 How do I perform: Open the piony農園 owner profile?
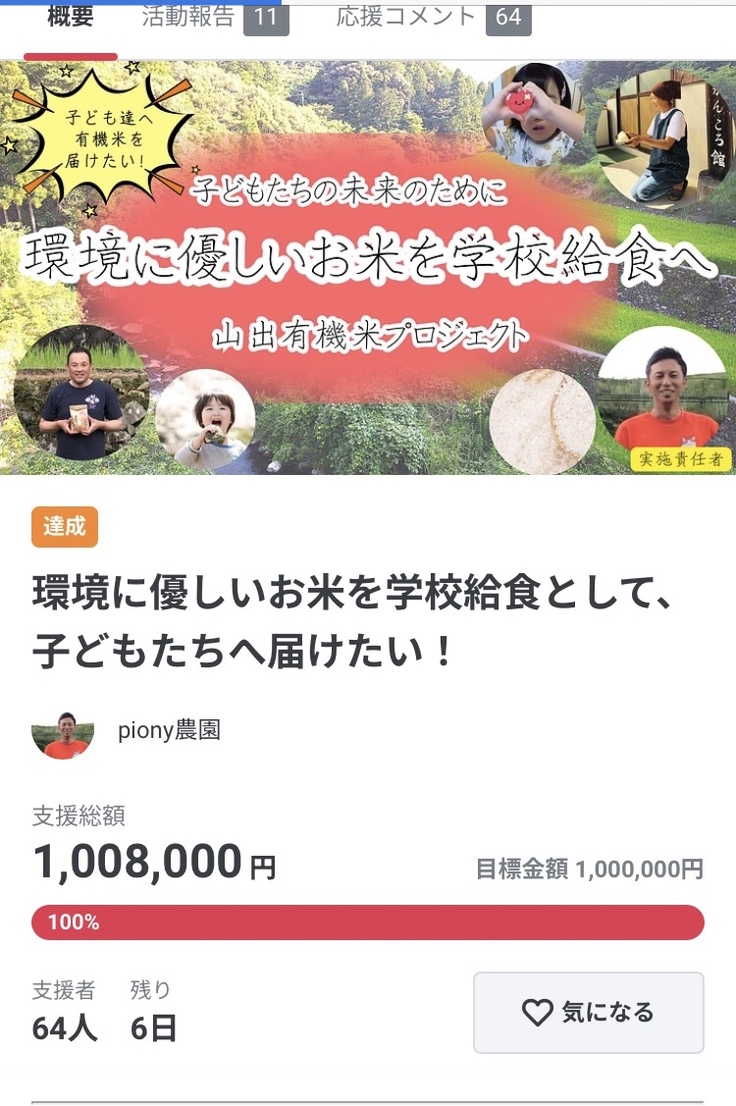coord(168,731)
